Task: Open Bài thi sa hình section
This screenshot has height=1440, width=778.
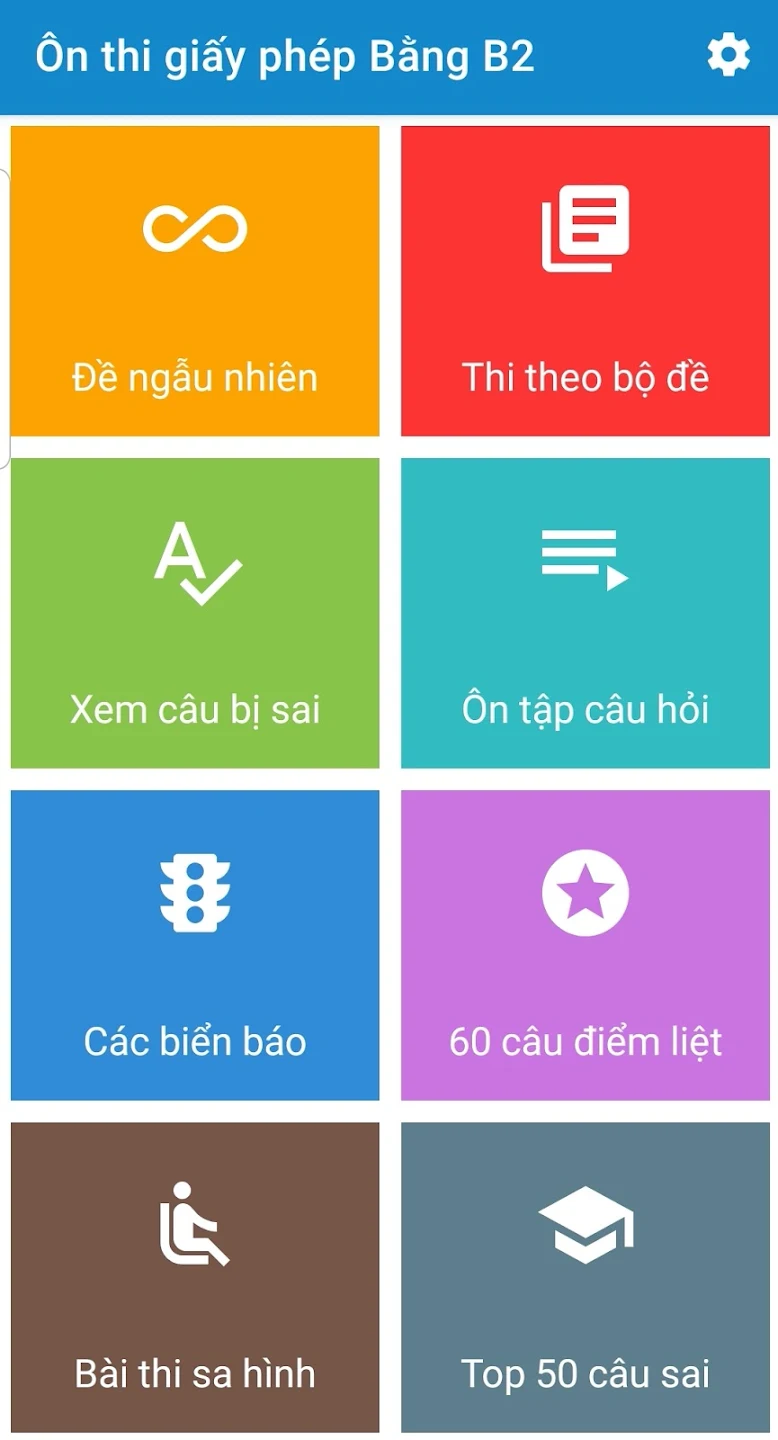Action: pyautogui.click(x=195, y=1277)
